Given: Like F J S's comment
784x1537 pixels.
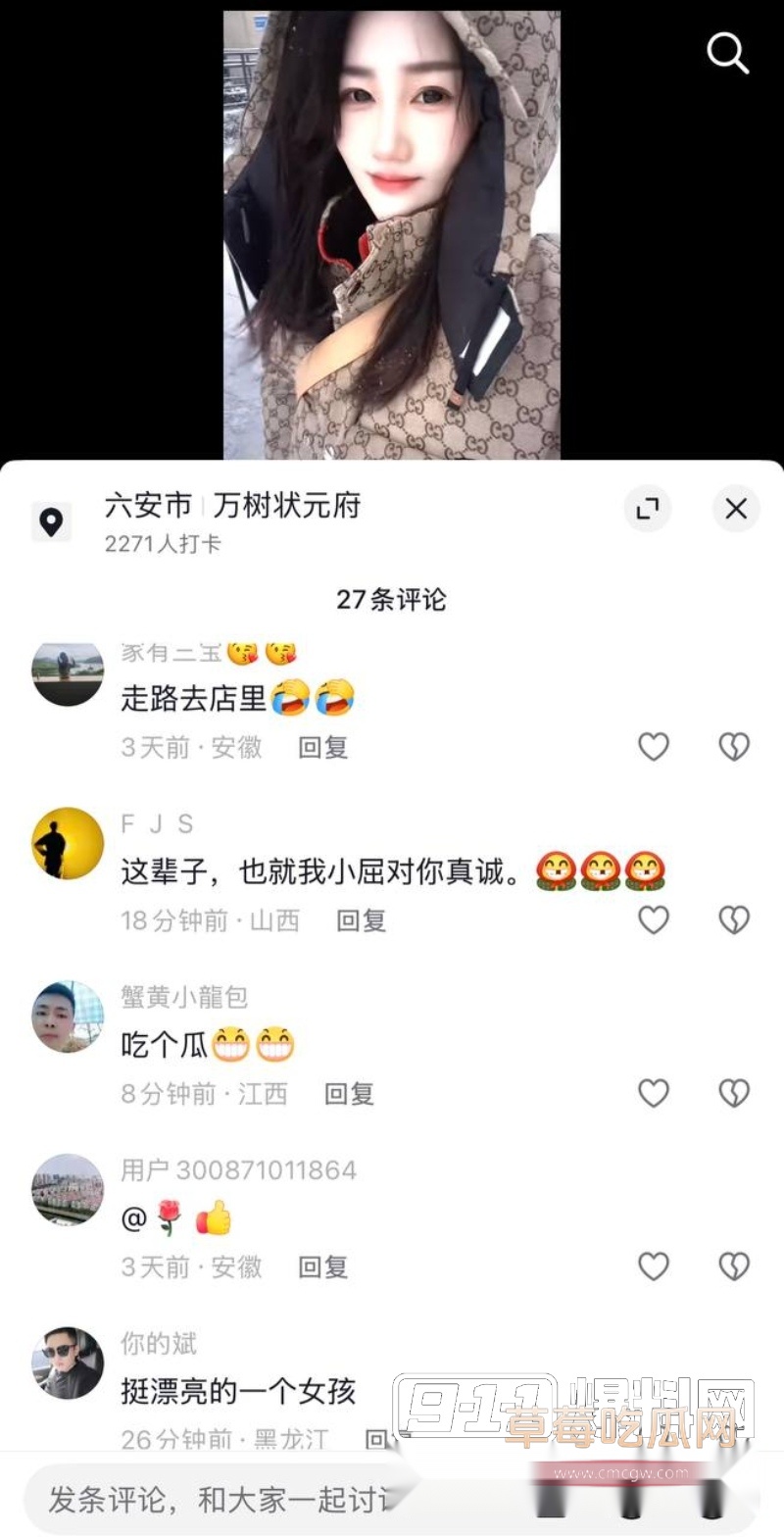Looking at the screenshot, I should tap(654, 919).
